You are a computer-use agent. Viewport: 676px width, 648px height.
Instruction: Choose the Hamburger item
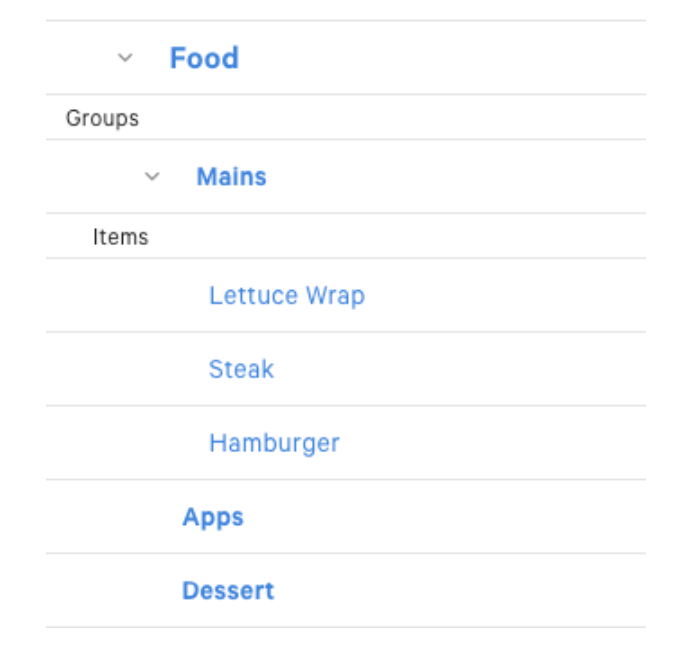point(274,443)
